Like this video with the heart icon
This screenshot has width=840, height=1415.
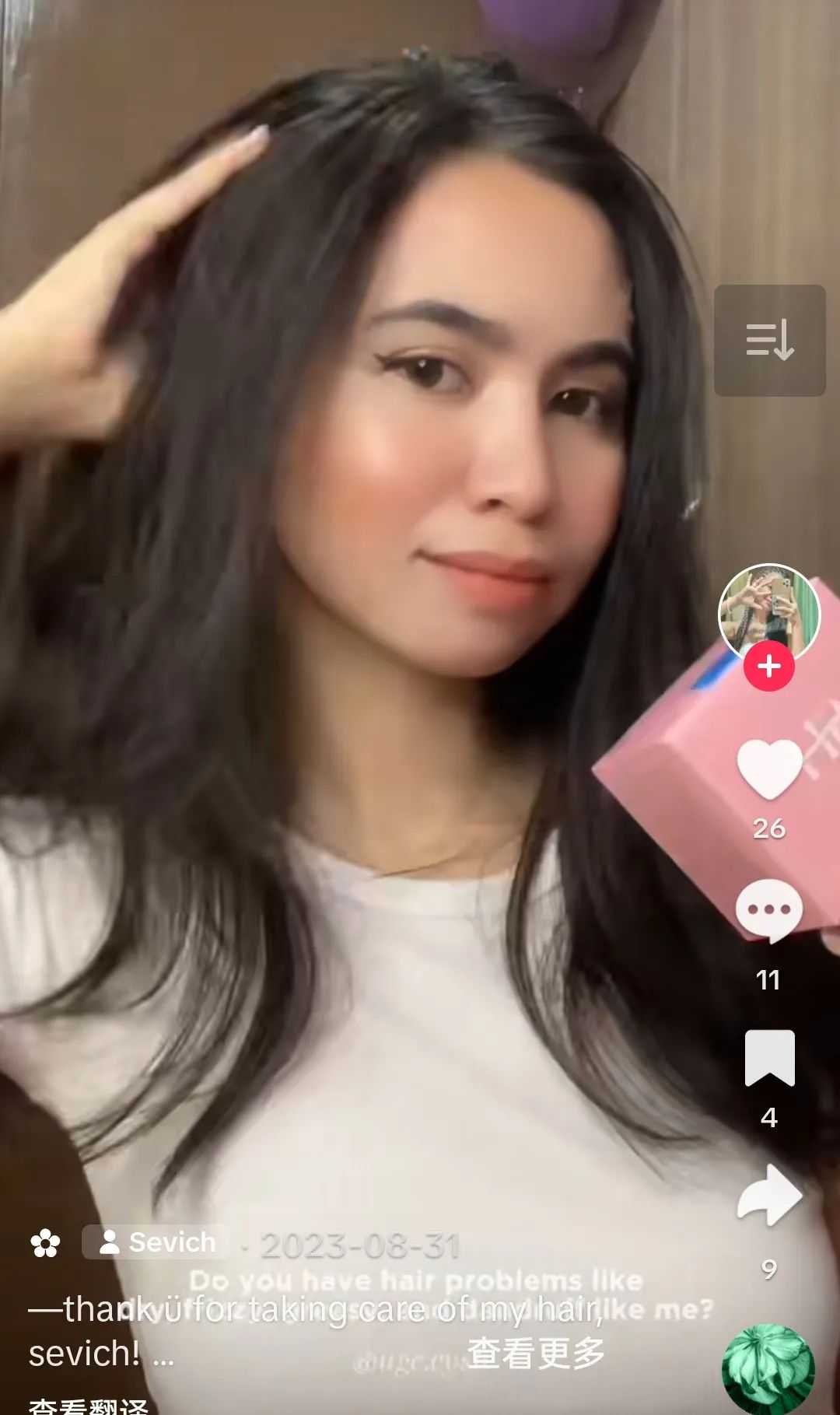(769, 769)
